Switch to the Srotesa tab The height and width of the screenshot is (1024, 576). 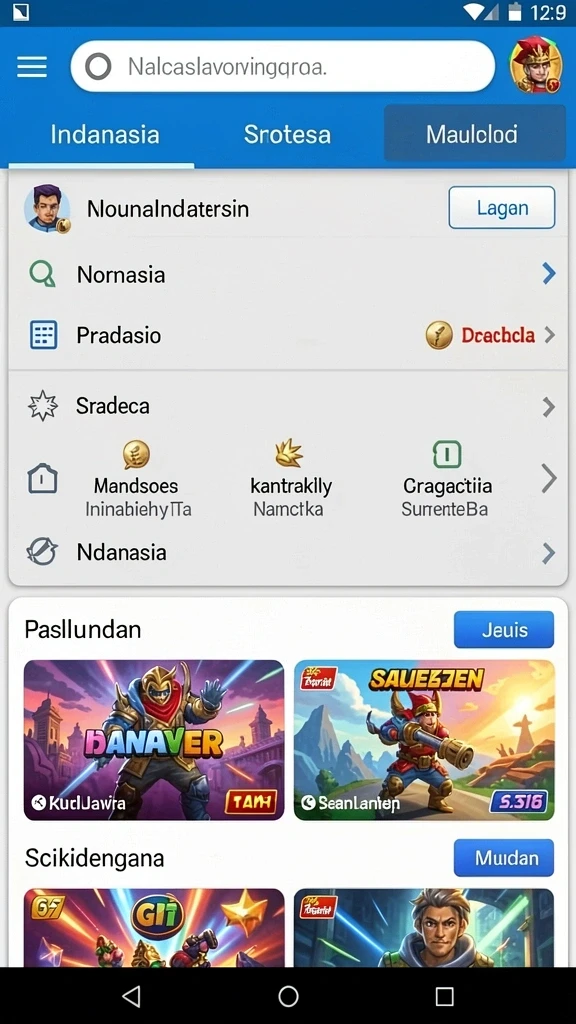287,135
